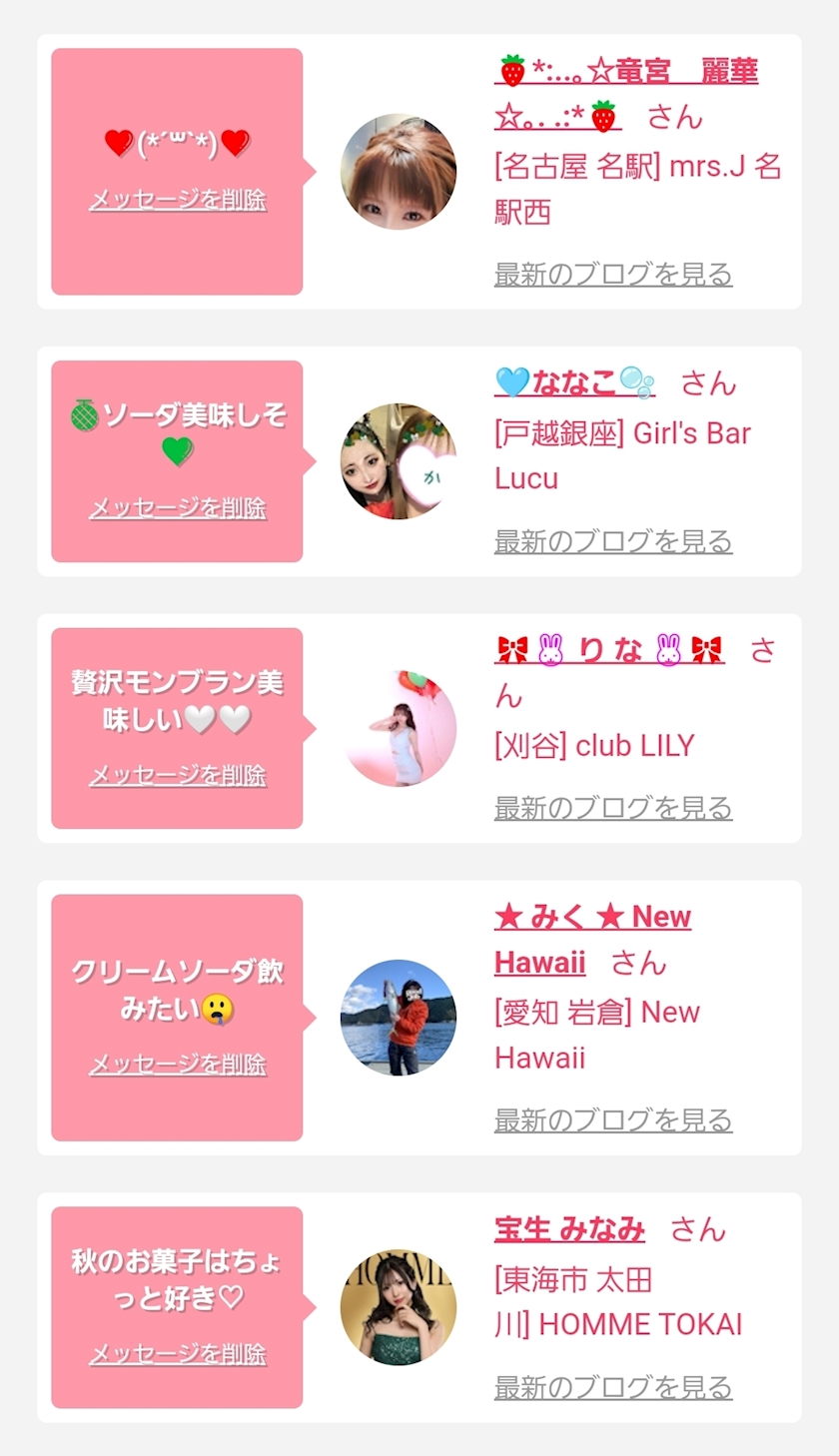839x1456 pixels.
Task: View latest blog from Girl's Bar Lucu member
Action: tap(613, 541)
